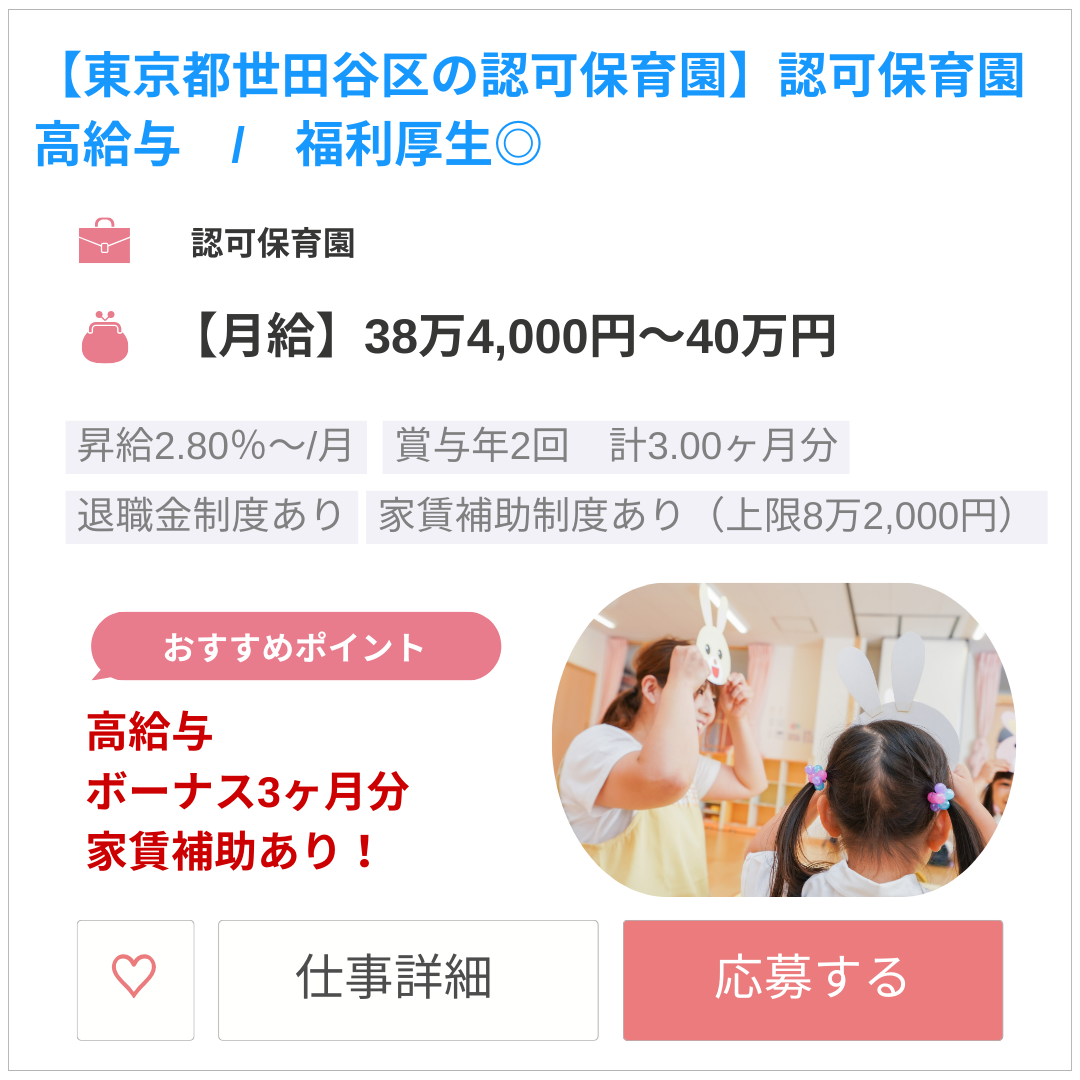
Task: Open the 仕事詳細 job details button
Action: click(x=408, y=979)
